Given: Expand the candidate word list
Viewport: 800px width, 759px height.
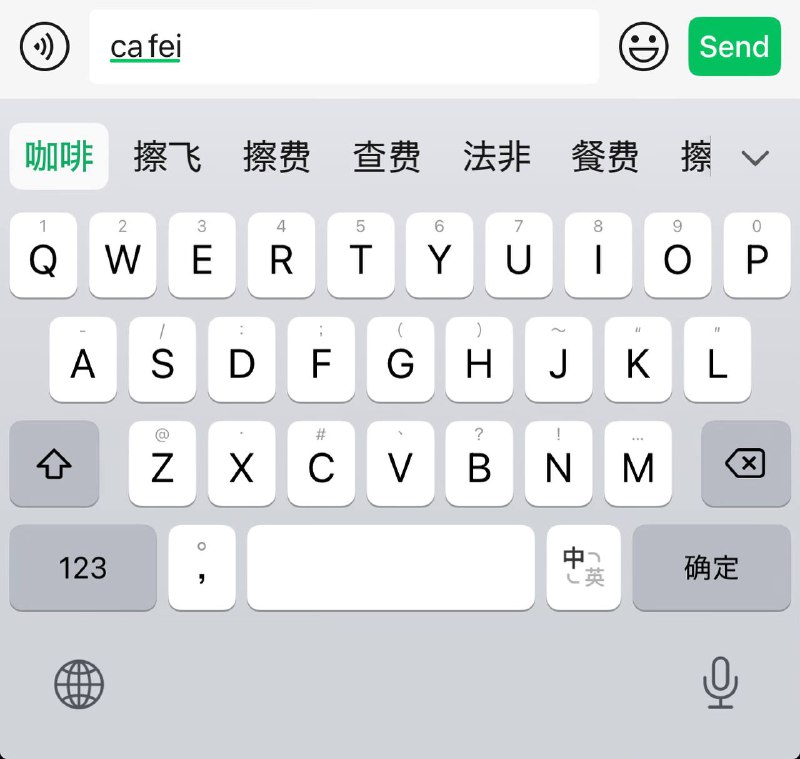Looking at the screenshot, I should point(755,157).
